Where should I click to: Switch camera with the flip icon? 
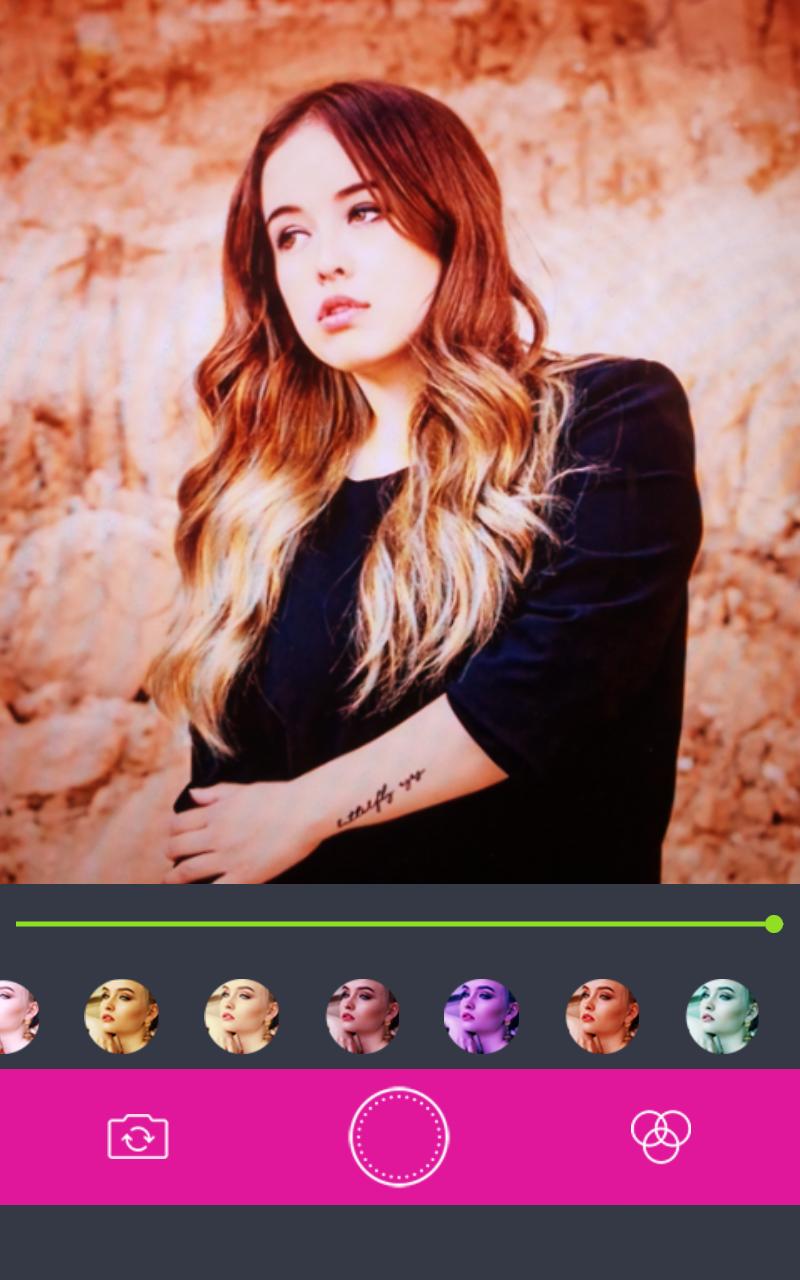tap(138, 1137)
